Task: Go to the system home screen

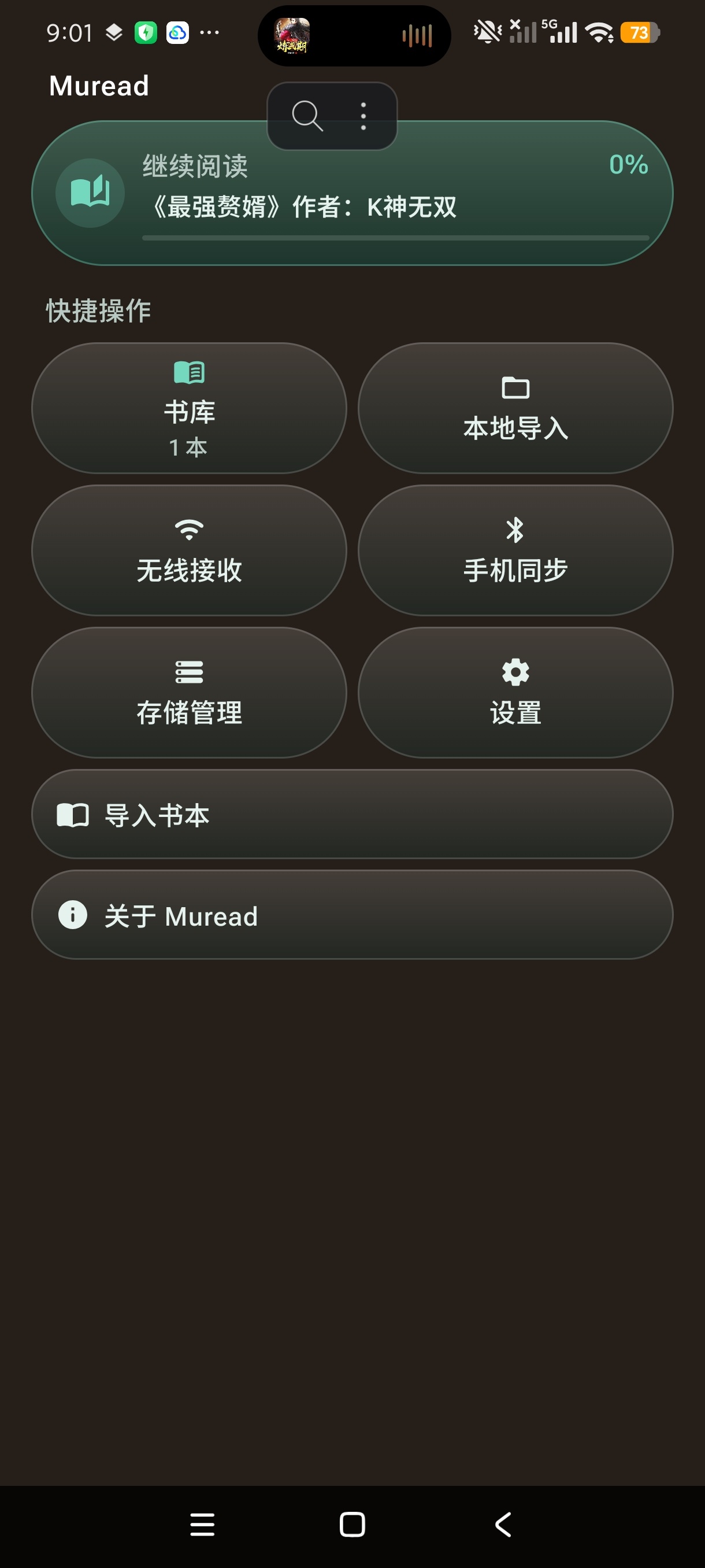Action: (x=352, y=1525)
